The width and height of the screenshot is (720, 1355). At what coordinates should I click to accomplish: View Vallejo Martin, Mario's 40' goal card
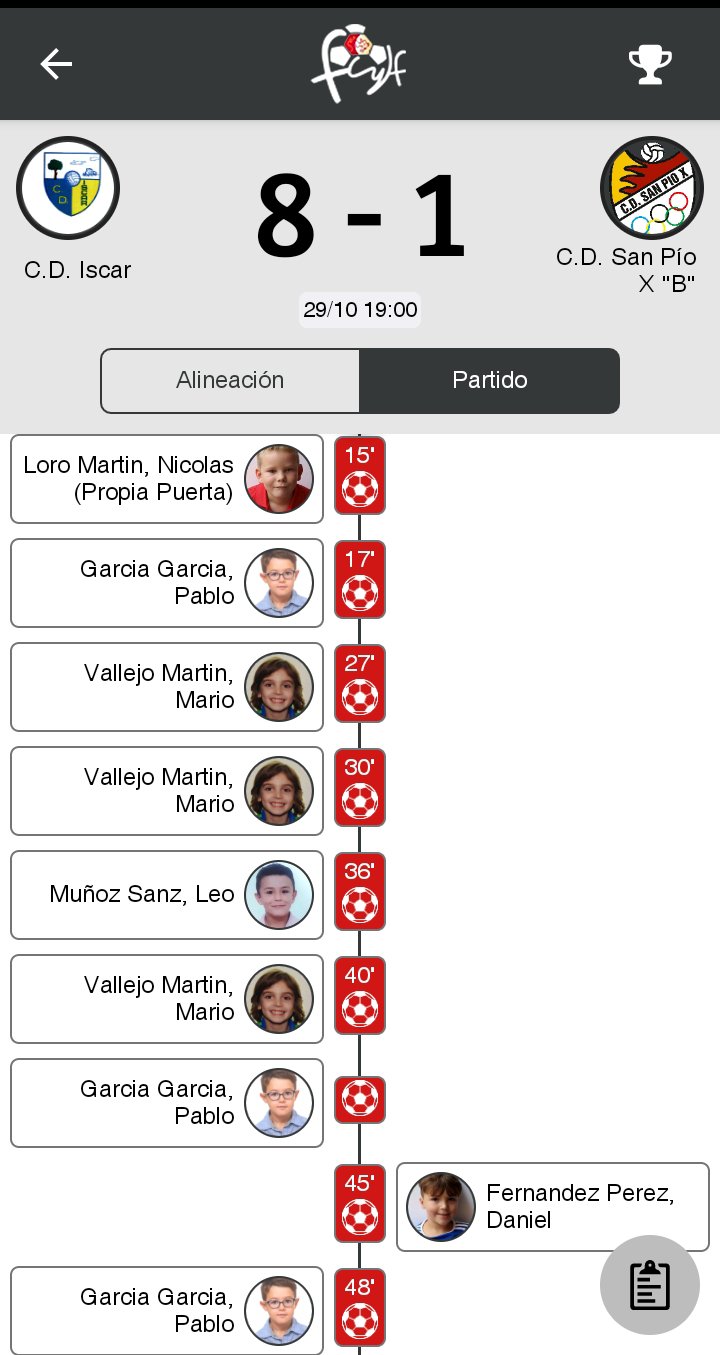pos(167,999)
